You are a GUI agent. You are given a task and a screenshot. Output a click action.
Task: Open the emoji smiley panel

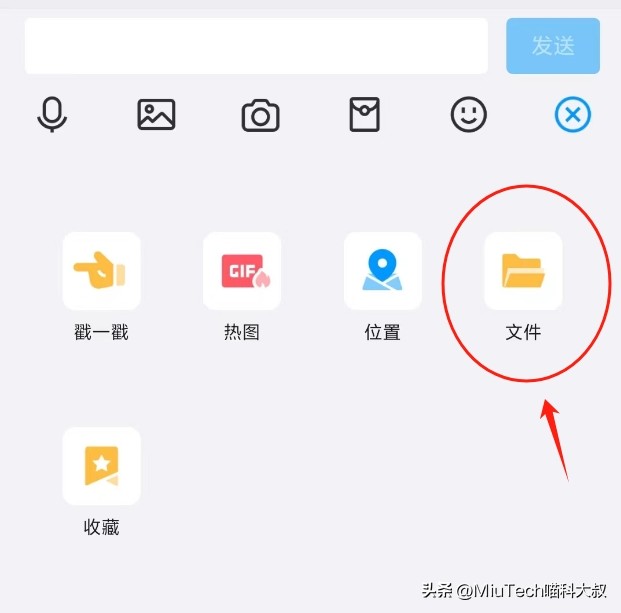pos(468,115)
